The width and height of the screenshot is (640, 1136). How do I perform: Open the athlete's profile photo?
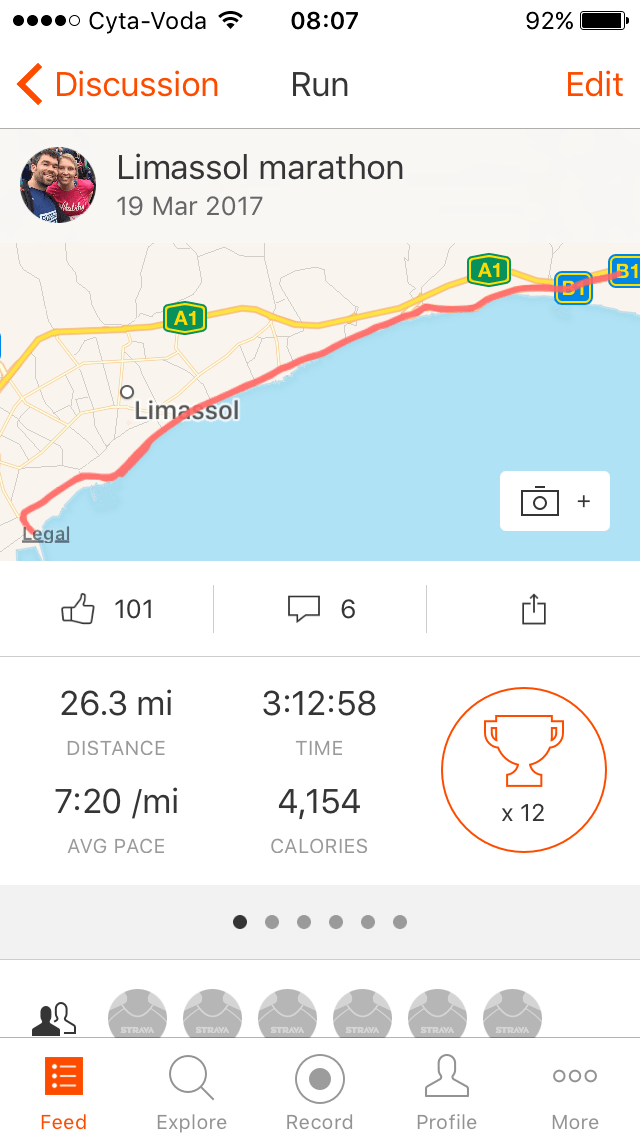coord(58,185)
